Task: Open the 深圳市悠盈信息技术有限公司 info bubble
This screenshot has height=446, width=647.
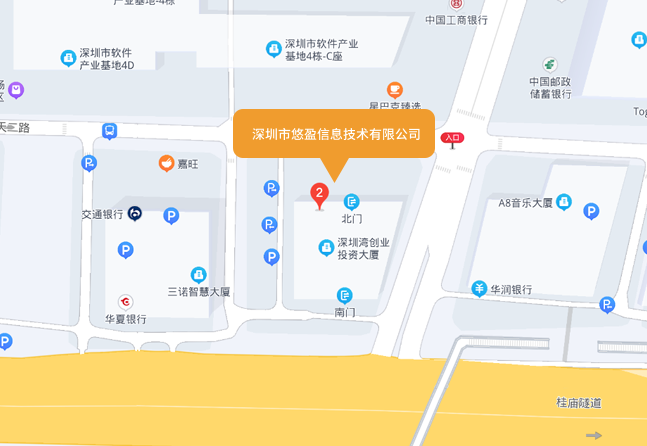Action: point(334,134)
